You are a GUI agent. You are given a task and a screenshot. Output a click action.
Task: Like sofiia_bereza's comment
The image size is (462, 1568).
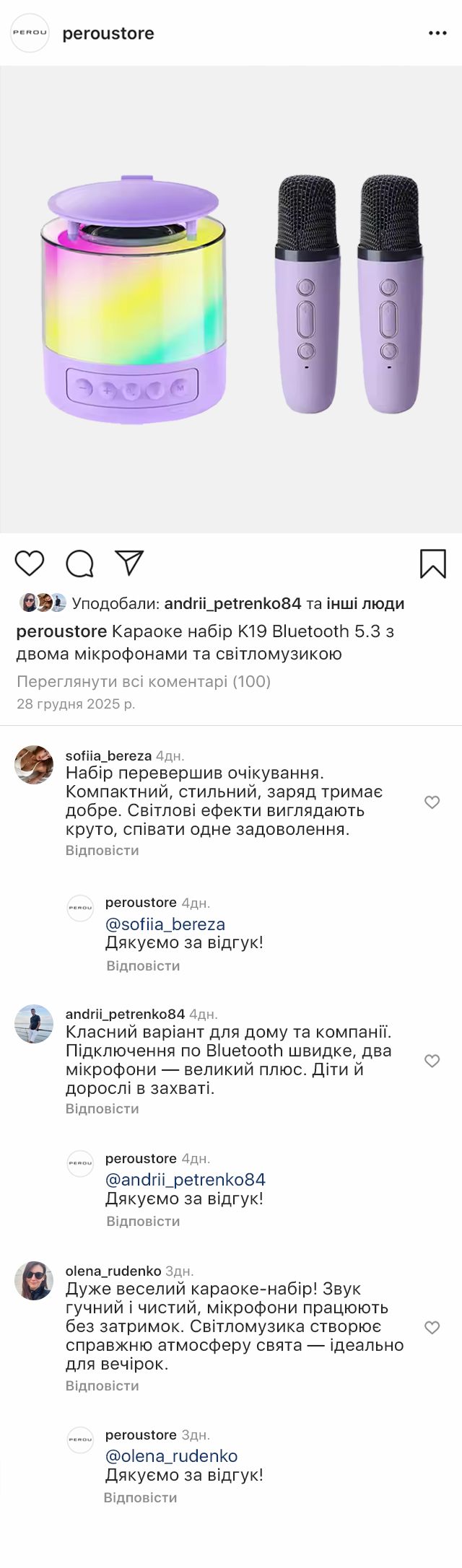(x=432, y=802)
